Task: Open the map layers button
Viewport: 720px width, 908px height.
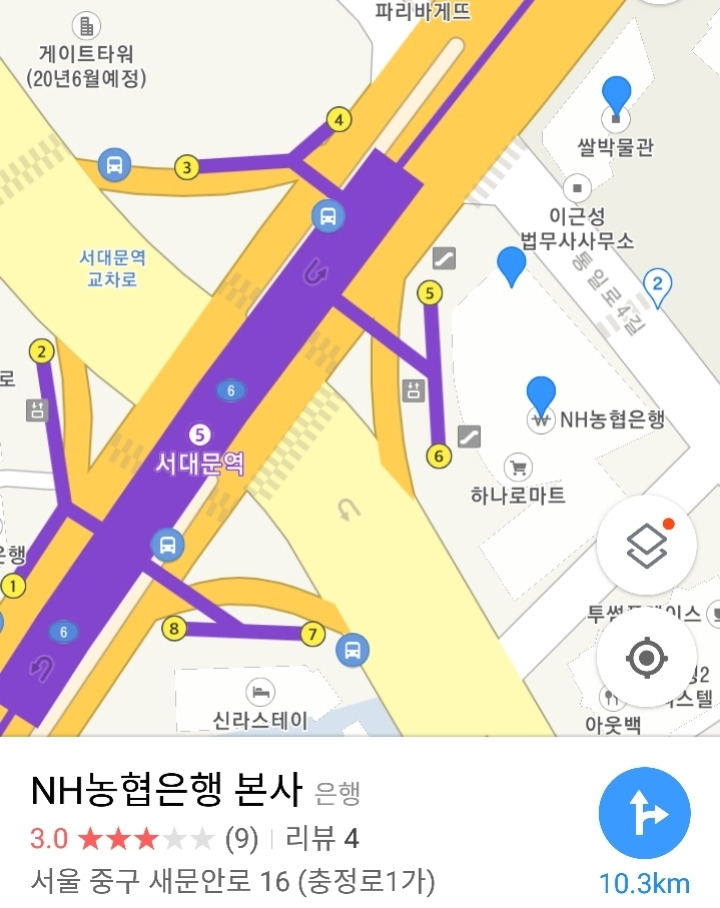Action: pos(646,546)
